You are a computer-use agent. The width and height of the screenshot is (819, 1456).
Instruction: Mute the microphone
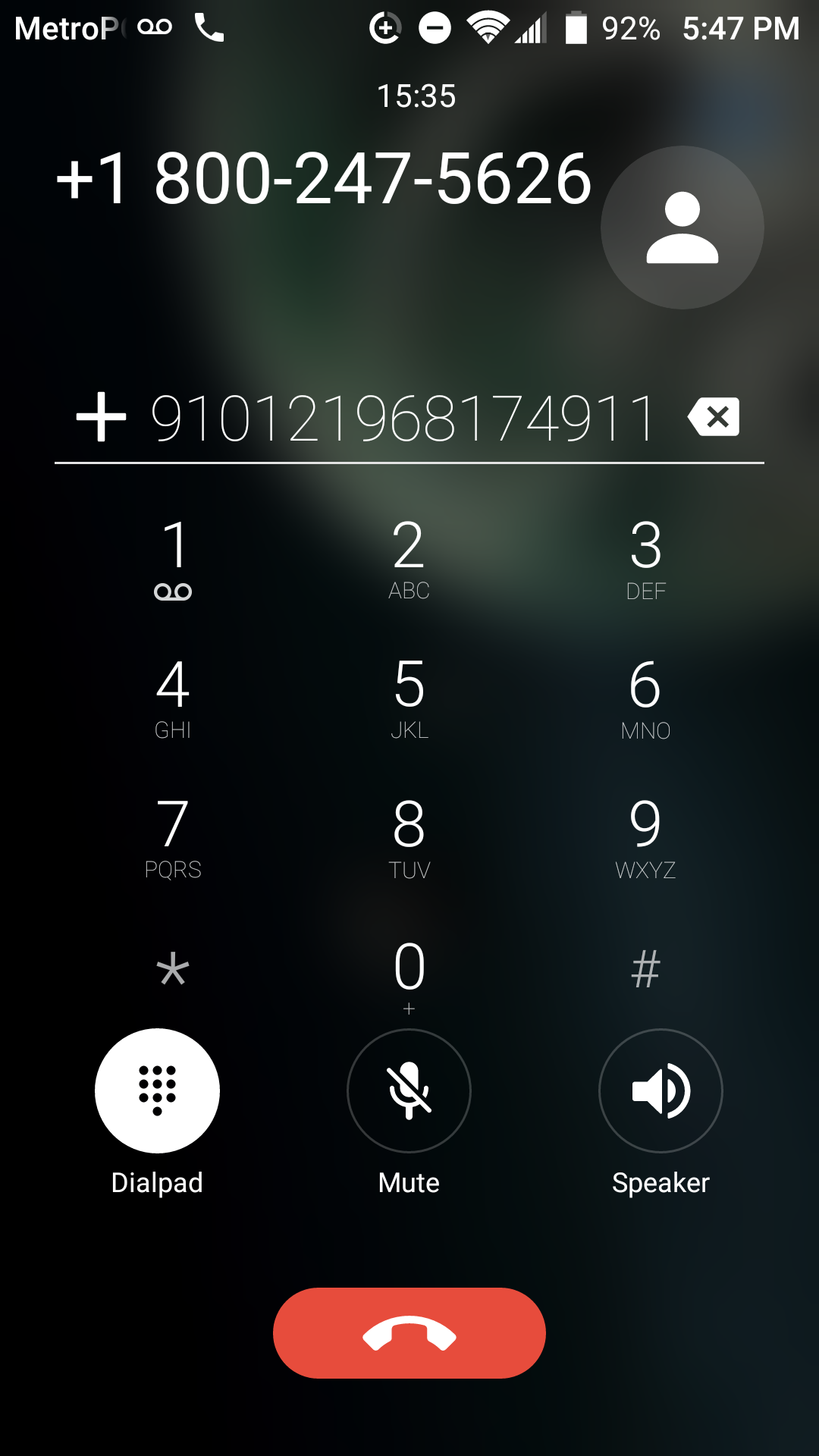pos(409,1090)
